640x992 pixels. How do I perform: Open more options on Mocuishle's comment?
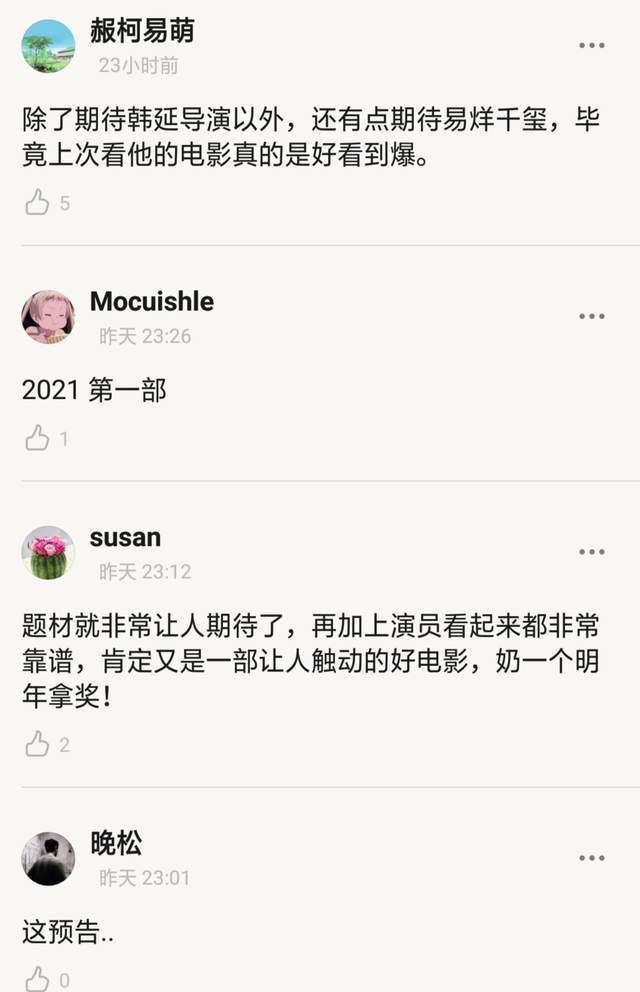point(592,316)
